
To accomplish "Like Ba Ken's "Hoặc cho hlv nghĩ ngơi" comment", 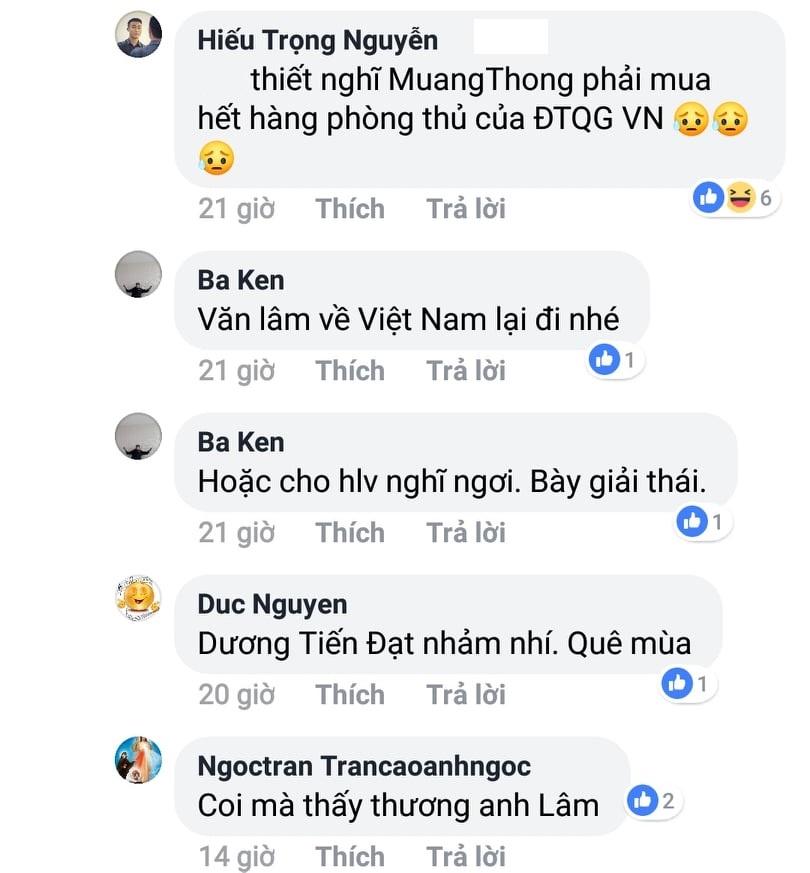I will tap(350, 533).
